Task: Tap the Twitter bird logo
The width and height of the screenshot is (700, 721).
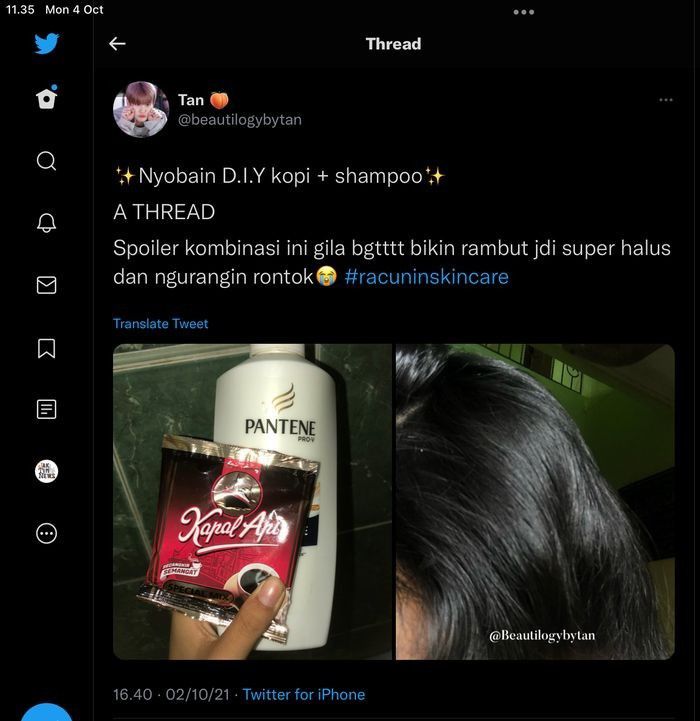Action: click(x=46, y=44)
